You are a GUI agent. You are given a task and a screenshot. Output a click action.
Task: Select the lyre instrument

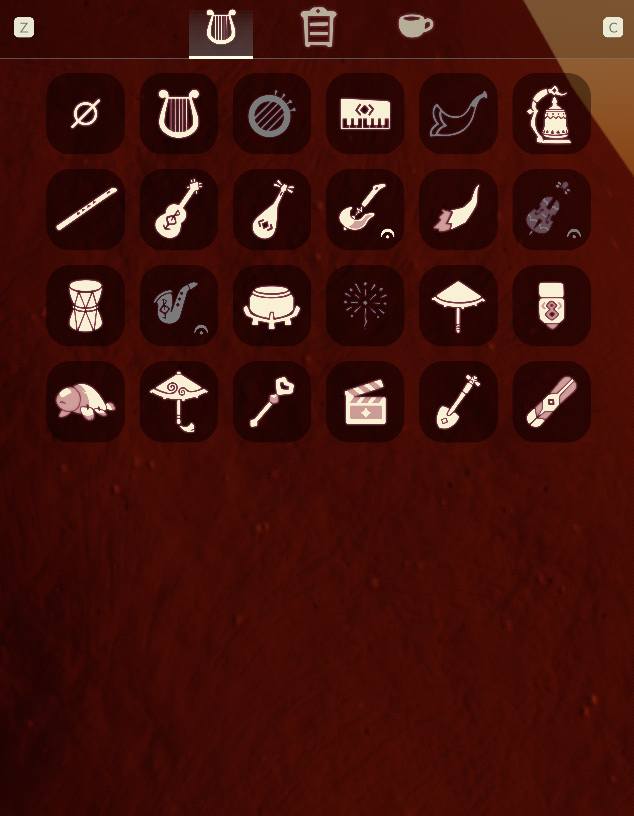coord(179,114)
